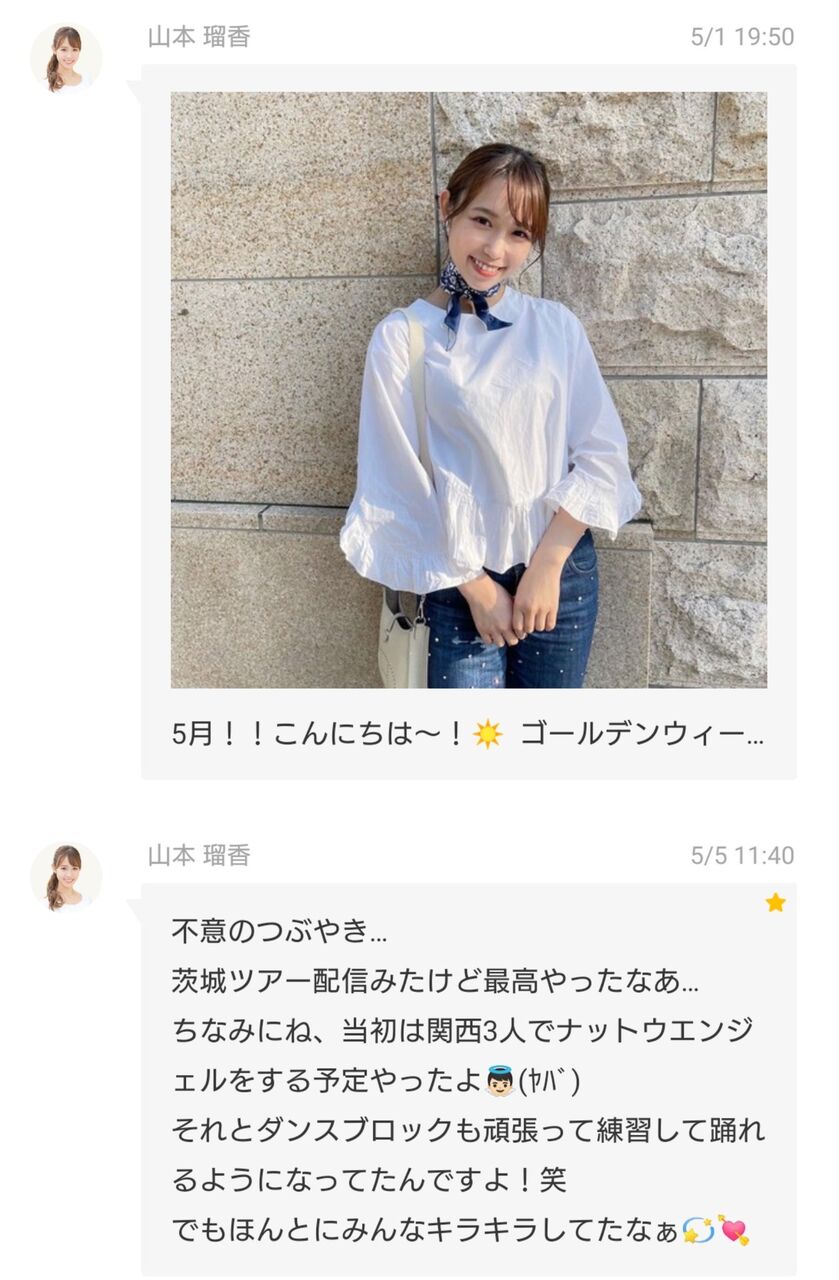This screenshot has height=1280, width=839.
Task: Open the sender avatar beside the 5/5 message
Action: (66, 877)
